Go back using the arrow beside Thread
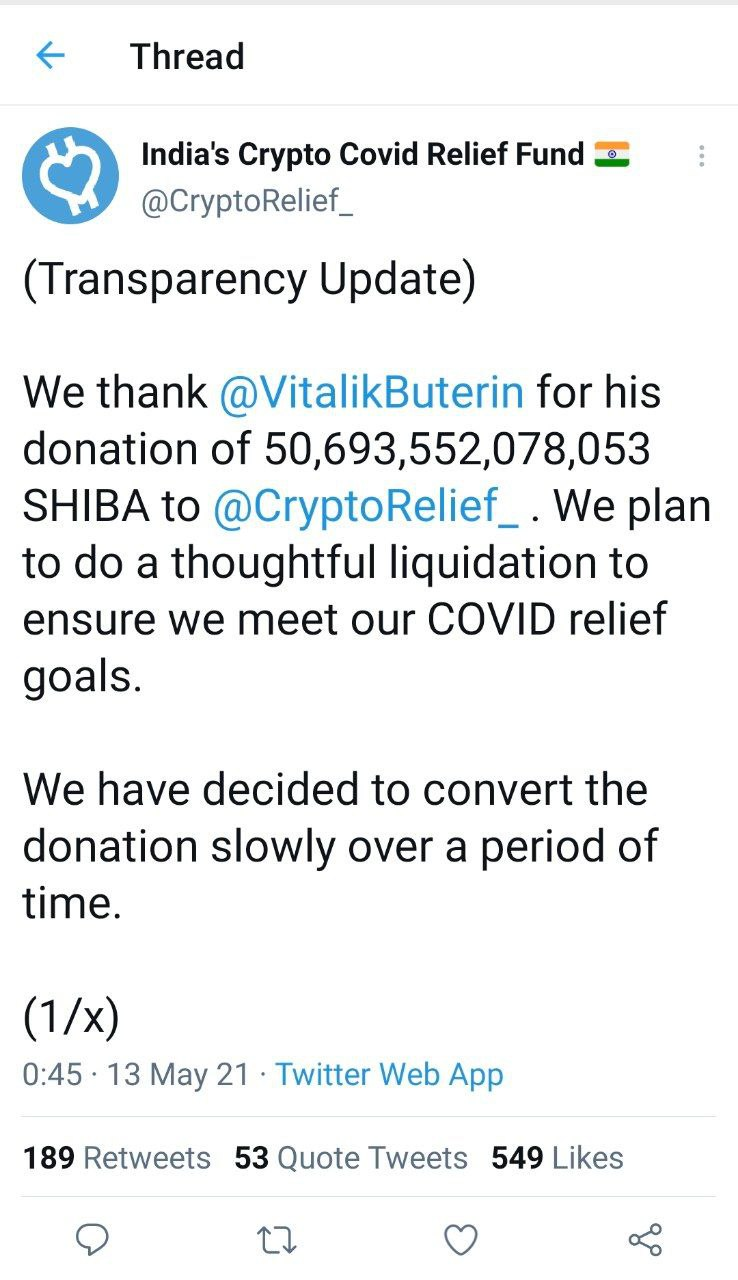Viewport: 738px width, 1280px height. coord(50,56)
